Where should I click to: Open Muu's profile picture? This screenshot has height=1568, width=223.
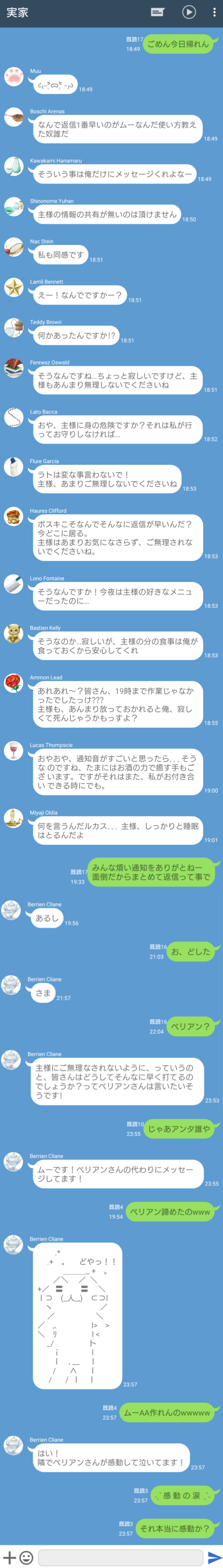tap(14, 76)
